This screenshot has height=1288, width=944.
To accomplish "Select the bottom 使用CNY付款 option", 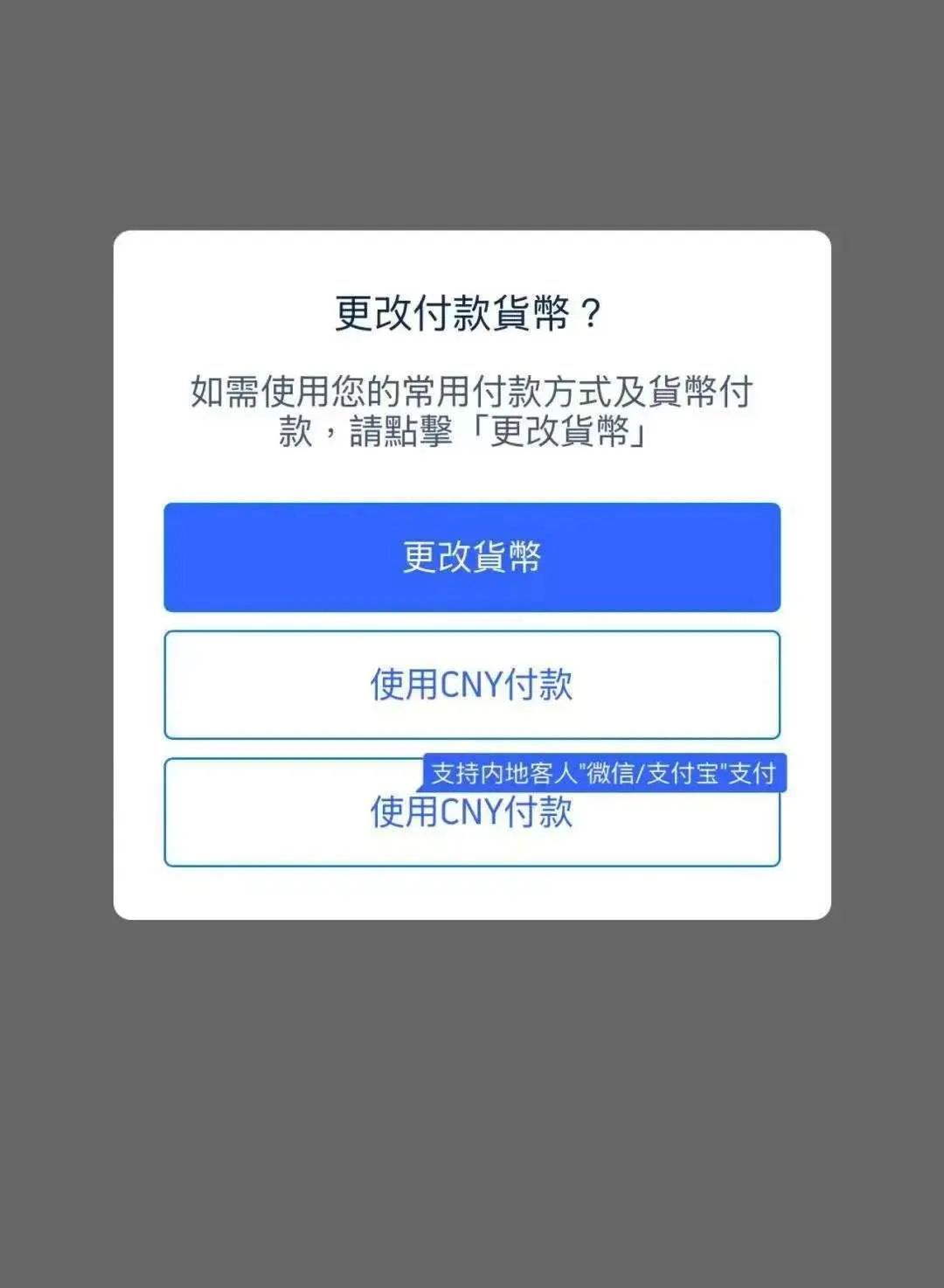I will (x=471, y=813).
